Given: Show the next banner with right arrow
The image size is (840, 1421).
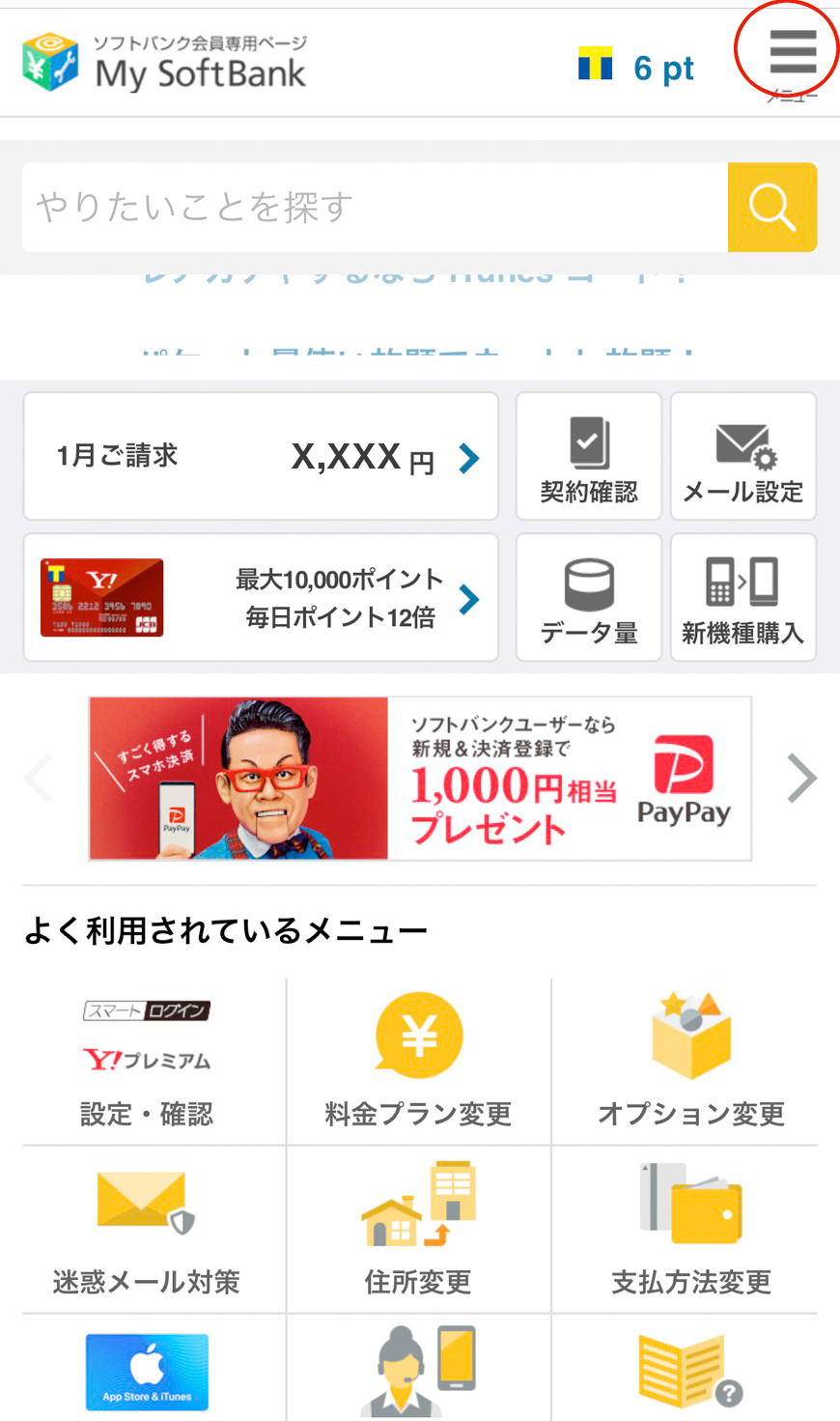Looking at the screenshot, I should pyautogui.click(x=801, y=779).
